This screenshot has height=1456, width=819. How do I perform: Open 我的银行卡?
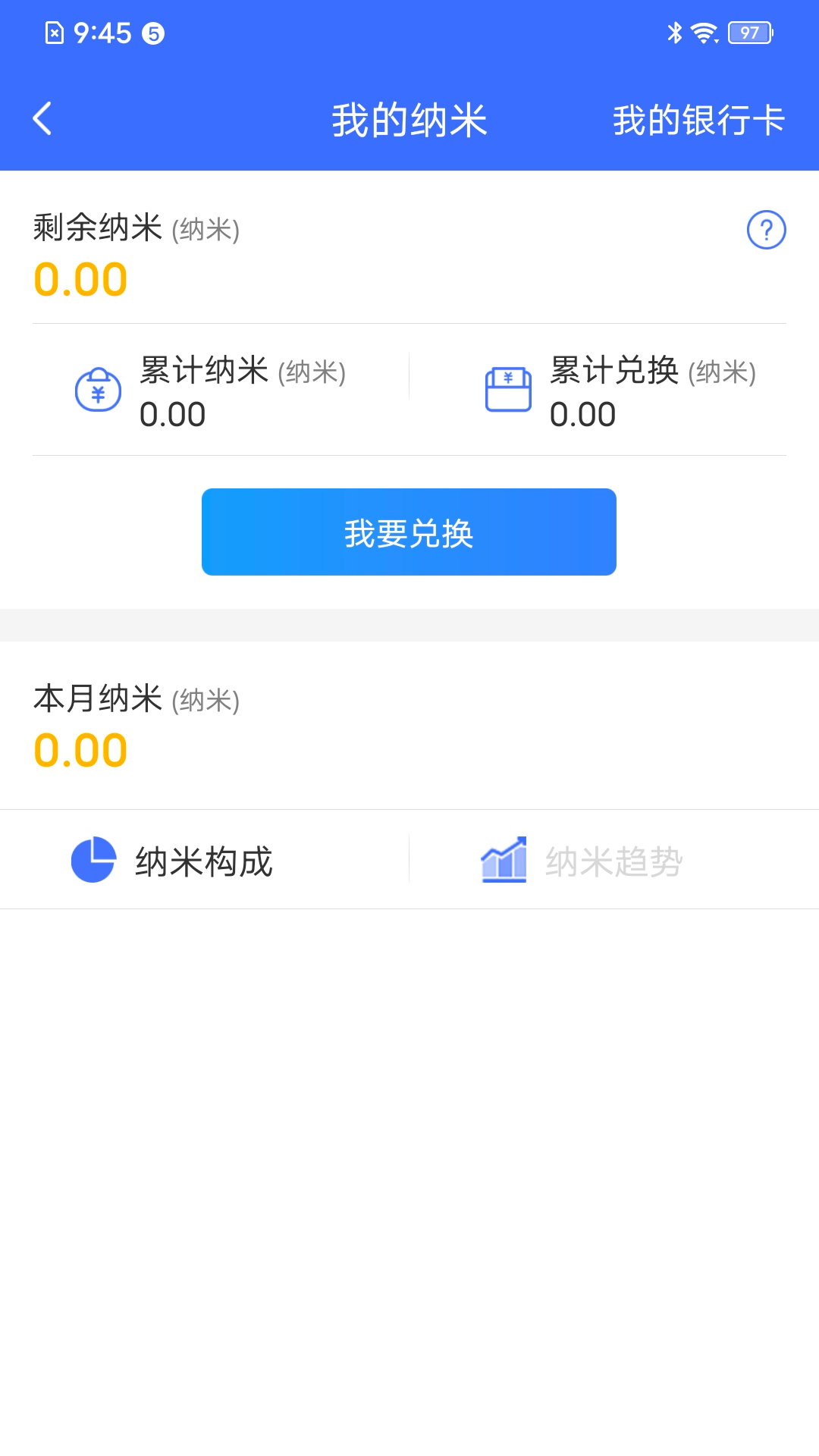click(698, 119)
